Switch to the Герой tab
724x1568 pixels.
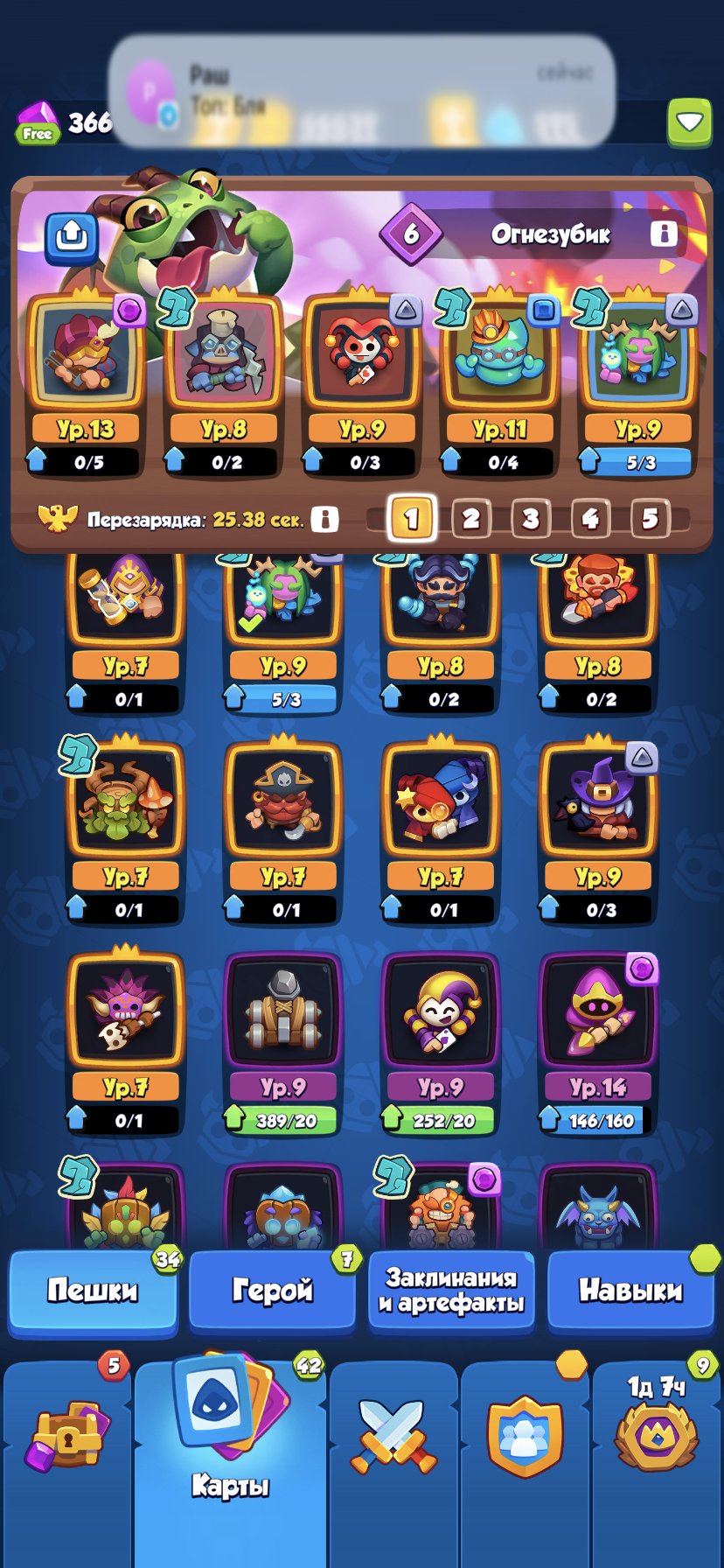tap(272, 1290)
